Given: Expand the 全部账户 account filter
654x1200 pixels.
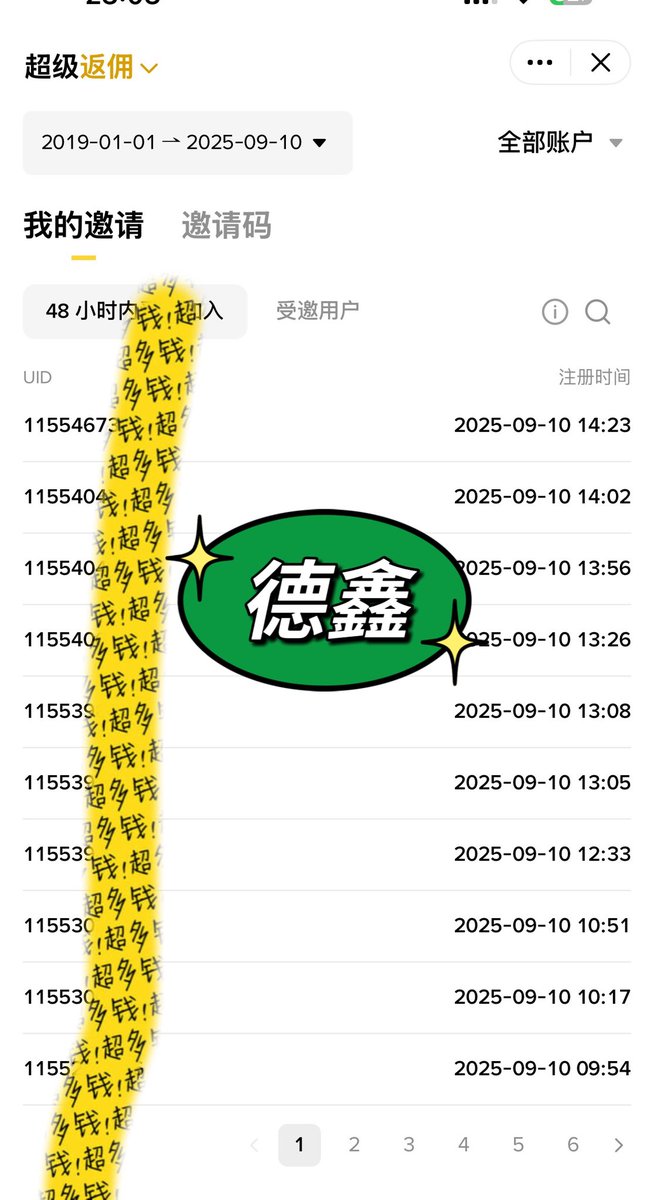Looking at the screenshot, I should point(560,142).
